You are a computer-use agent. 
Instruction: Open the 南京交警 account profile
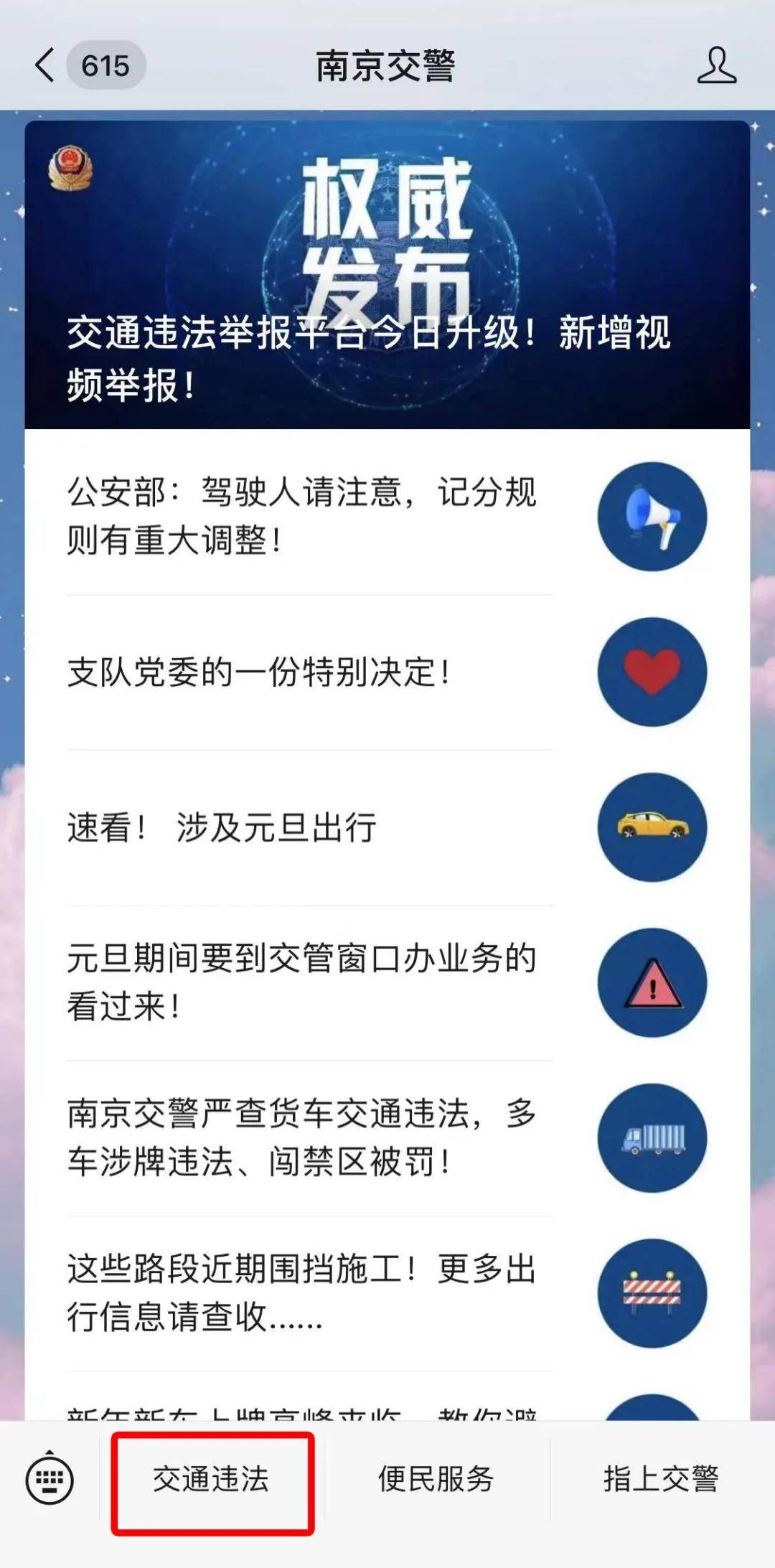tap(716, 66)
